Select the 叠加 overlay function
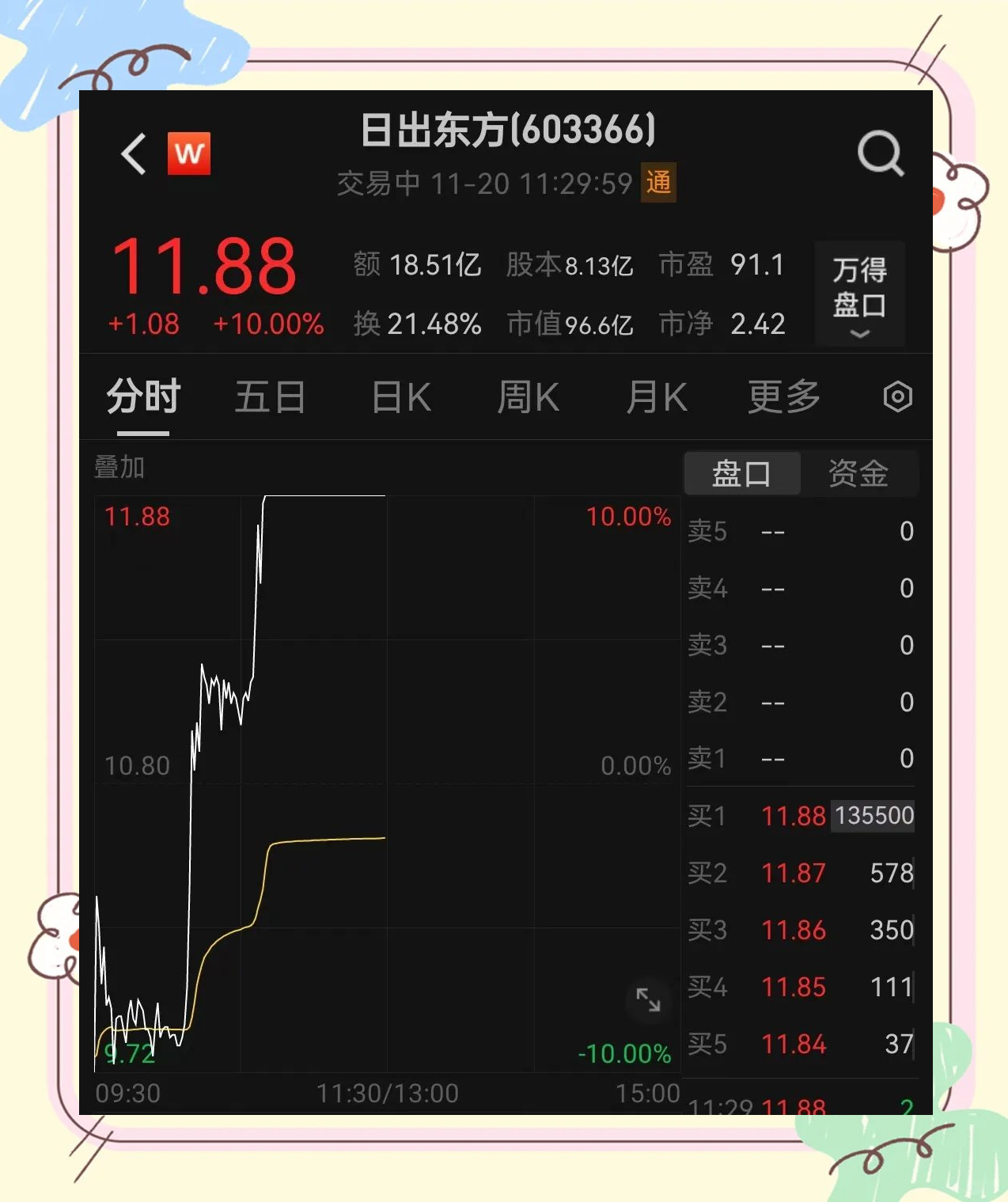This screenshot has height=1202, width=1008. 118,468
